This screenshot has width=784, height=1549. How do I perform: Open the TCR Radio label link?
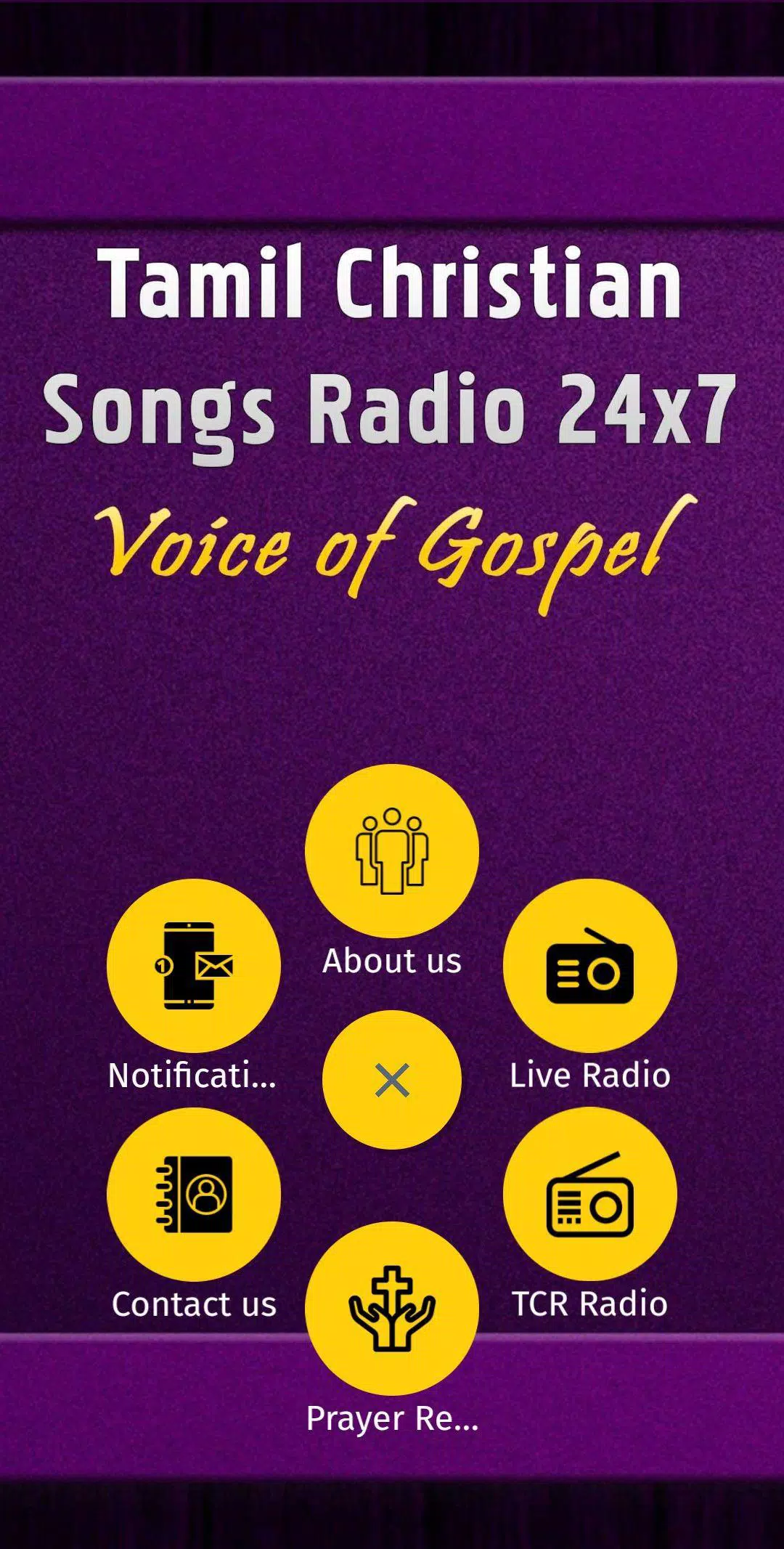tap(589, 1304)
